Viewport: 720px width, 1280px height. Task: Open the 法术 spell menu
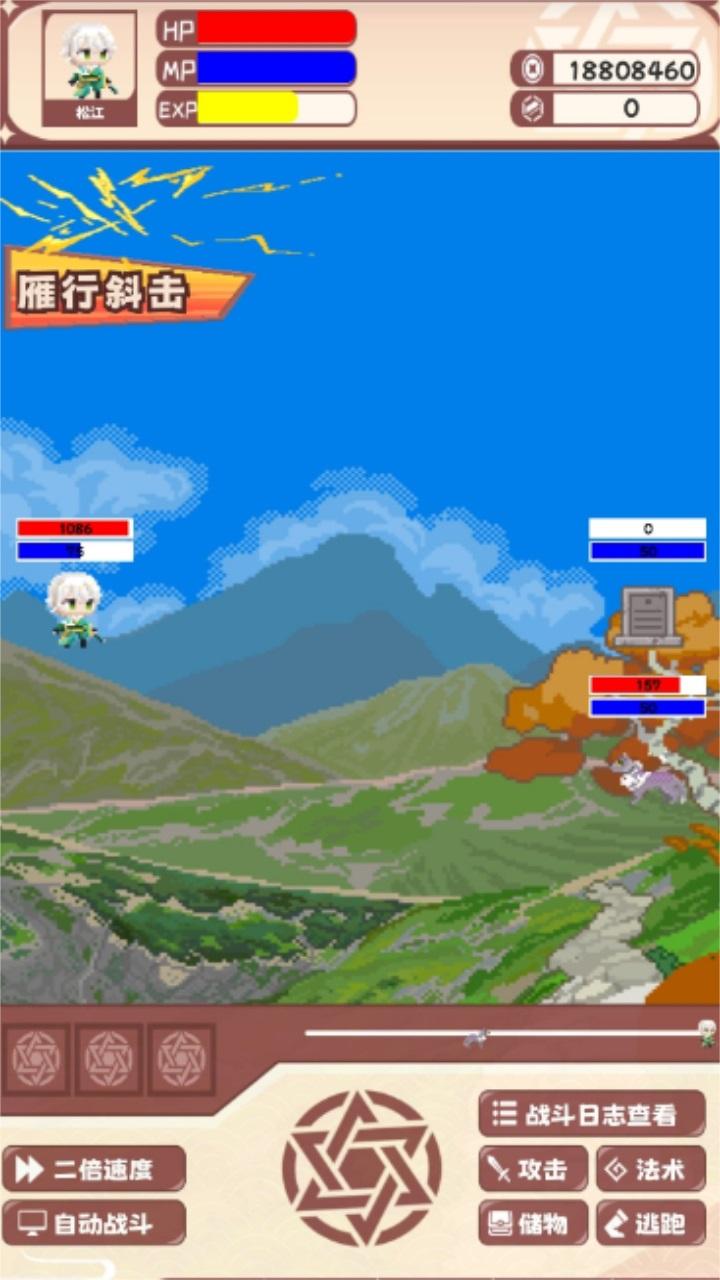[x=651, y=1169]
